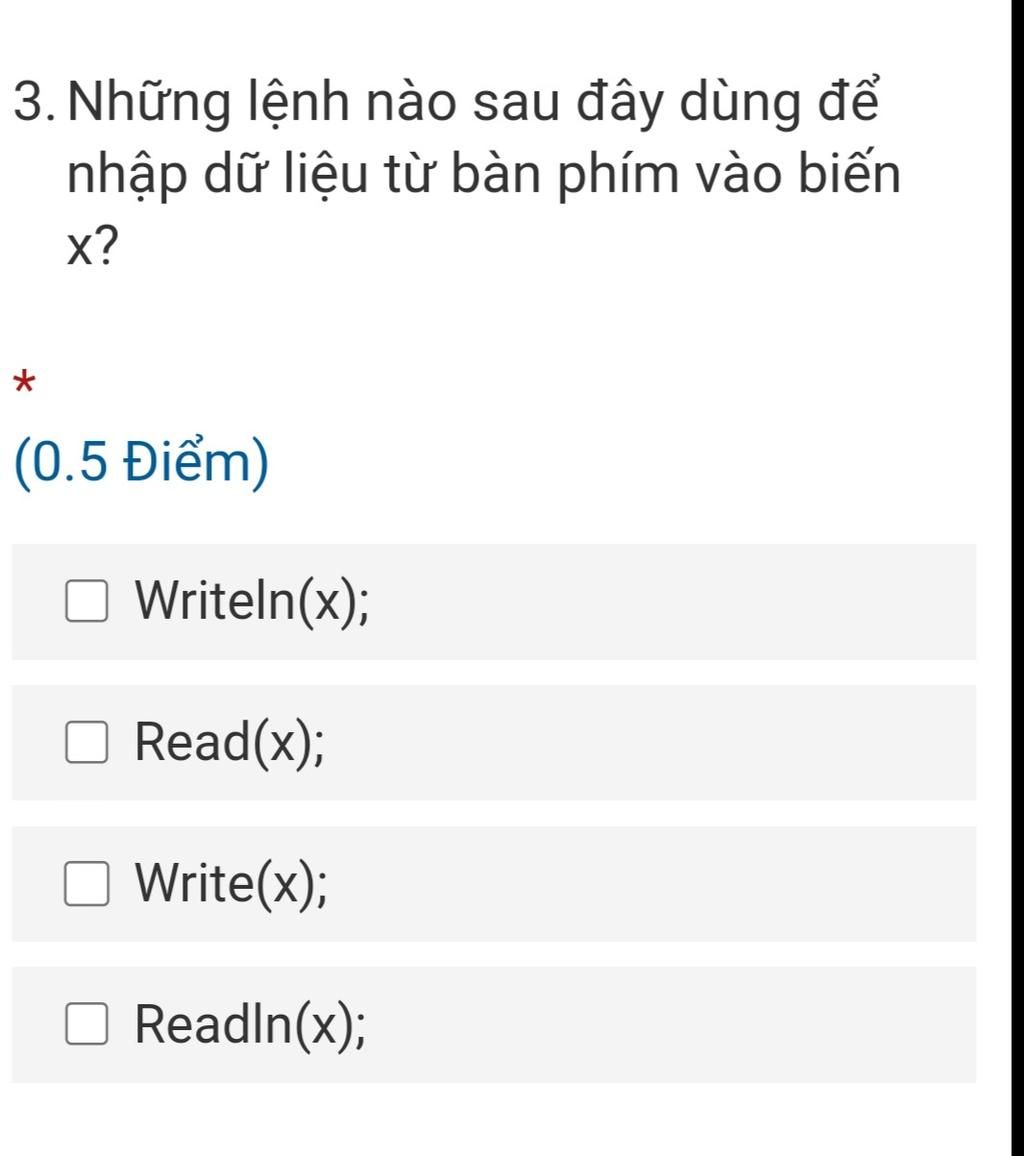Tick the Write(x); answer

(87, 885)
